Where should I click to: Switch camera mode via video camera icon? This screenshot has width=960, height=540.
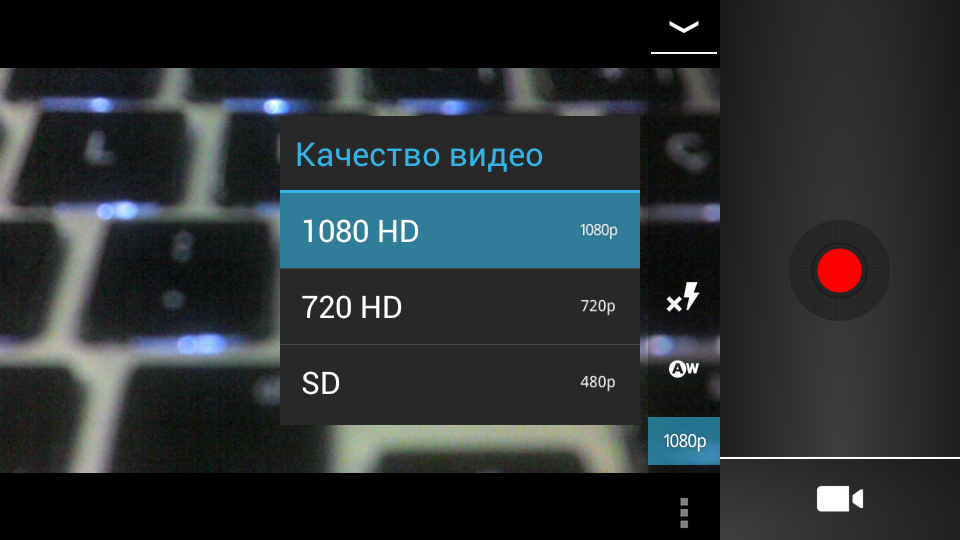839,499
